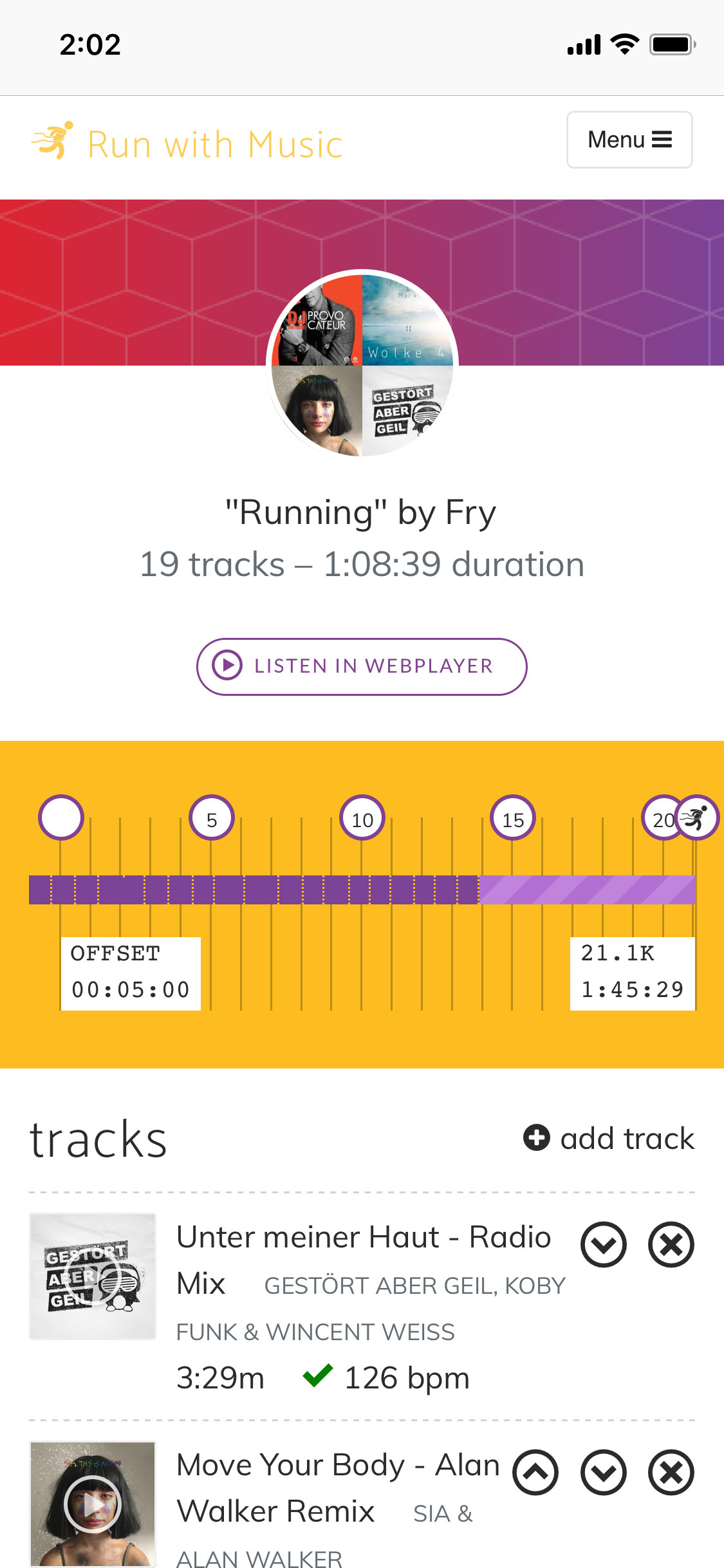Viewport: 724px width, 1568px height.
Task: Play Unter meiner Haut cover preview
Action: (x=93, y=1276)
